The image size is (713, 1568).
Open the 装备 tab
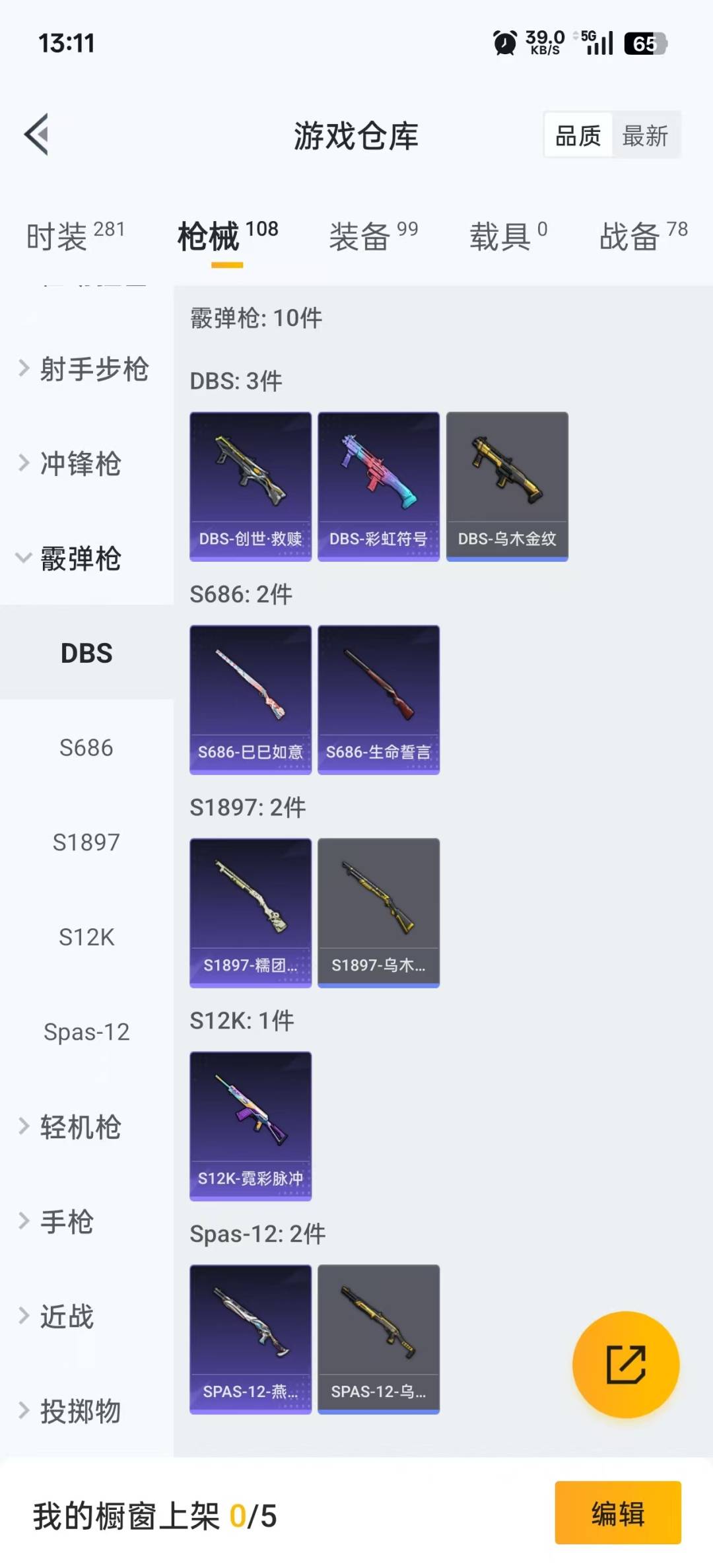coord(373,236)
